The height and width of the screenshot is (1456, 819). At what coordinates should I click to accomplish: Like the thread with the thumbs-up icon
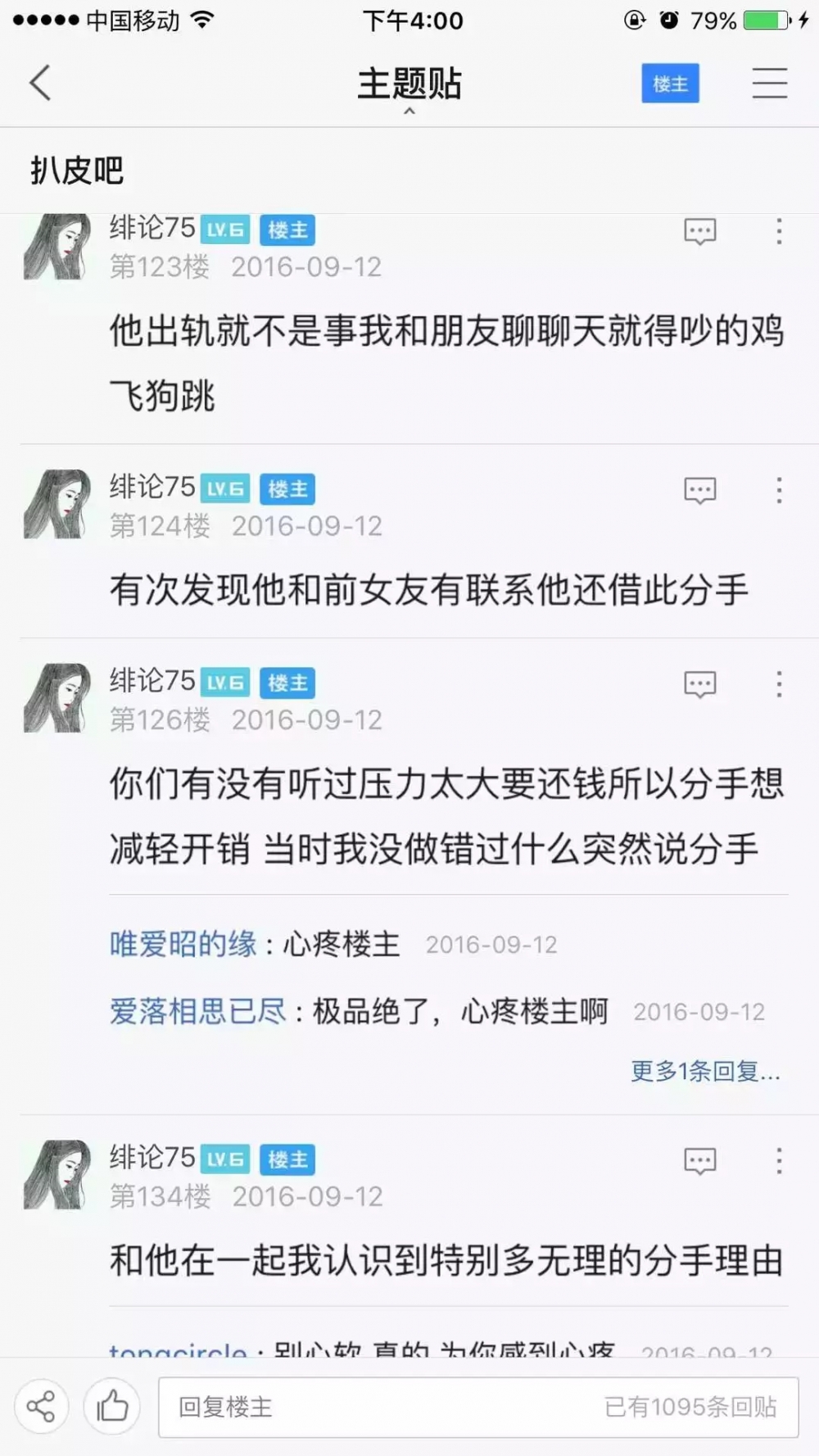point(112,1407)
